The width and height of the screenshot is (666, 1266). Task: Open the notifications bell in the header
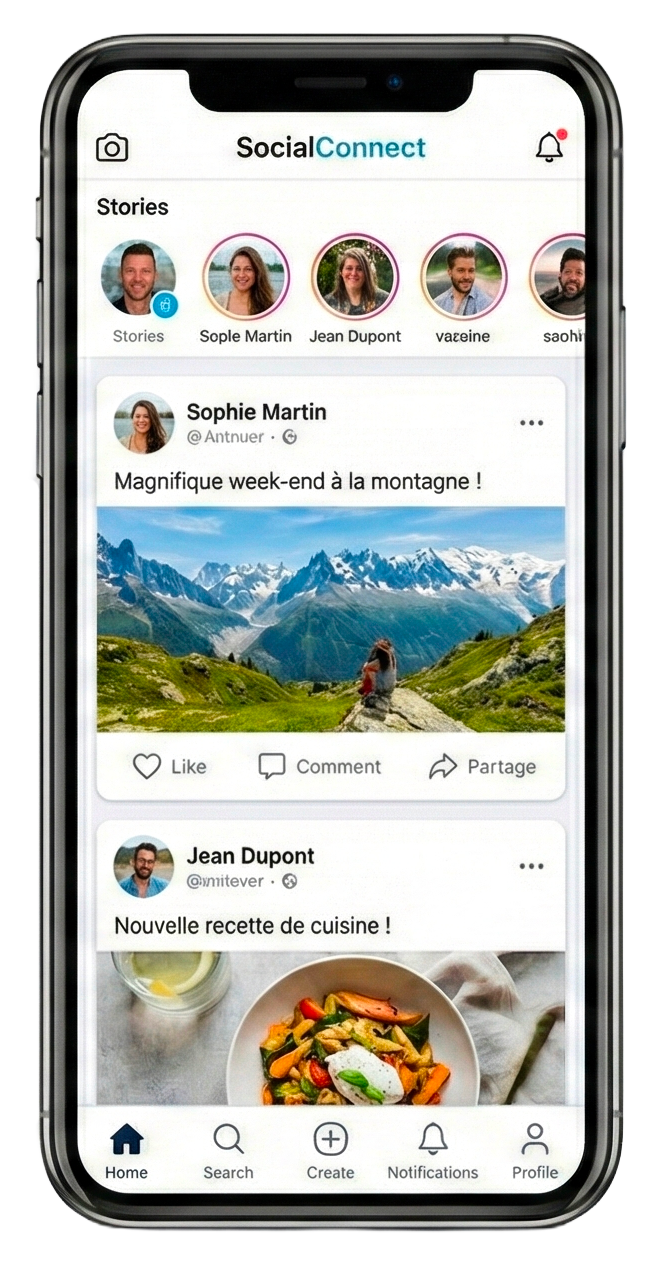click(549, 147)
